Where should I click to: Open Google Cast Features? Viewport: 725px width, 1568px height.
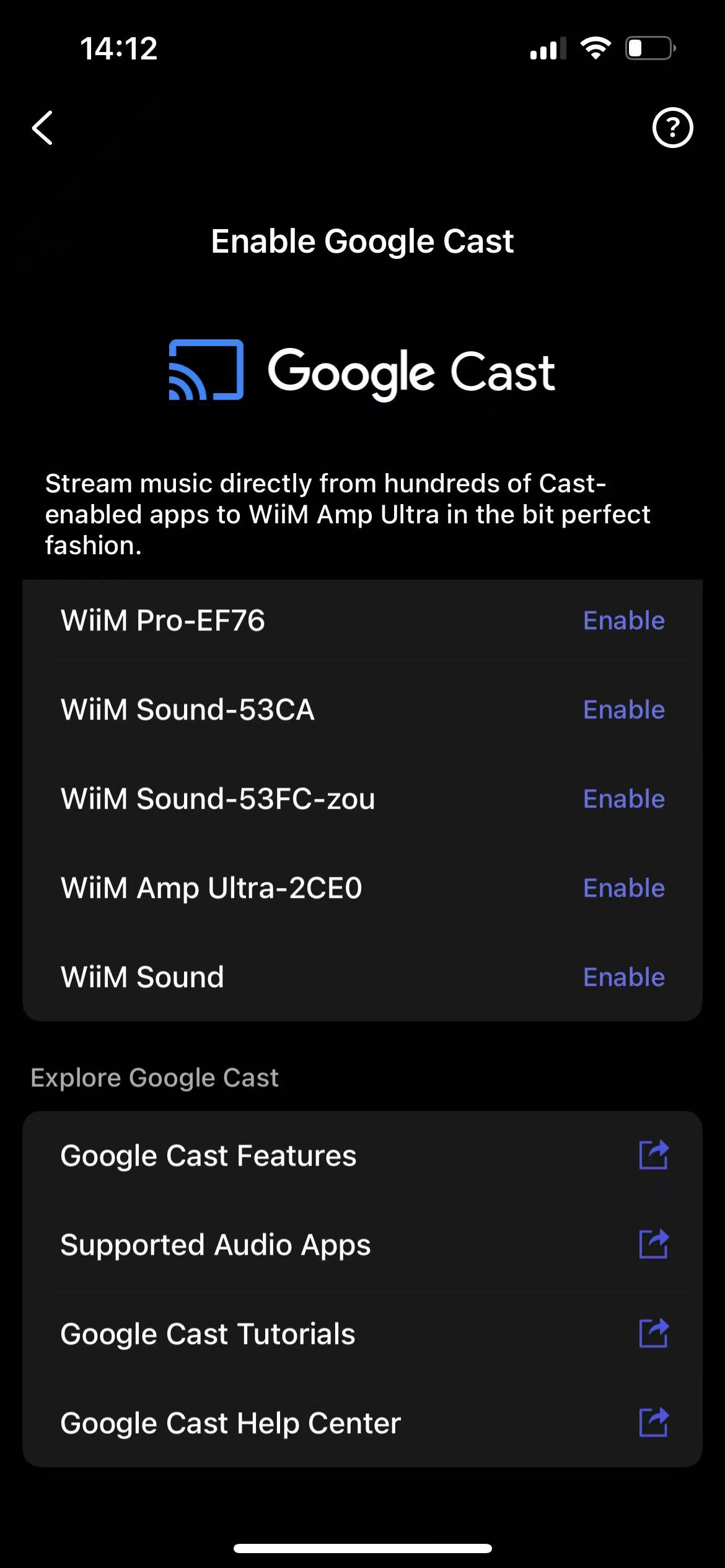362,1156
